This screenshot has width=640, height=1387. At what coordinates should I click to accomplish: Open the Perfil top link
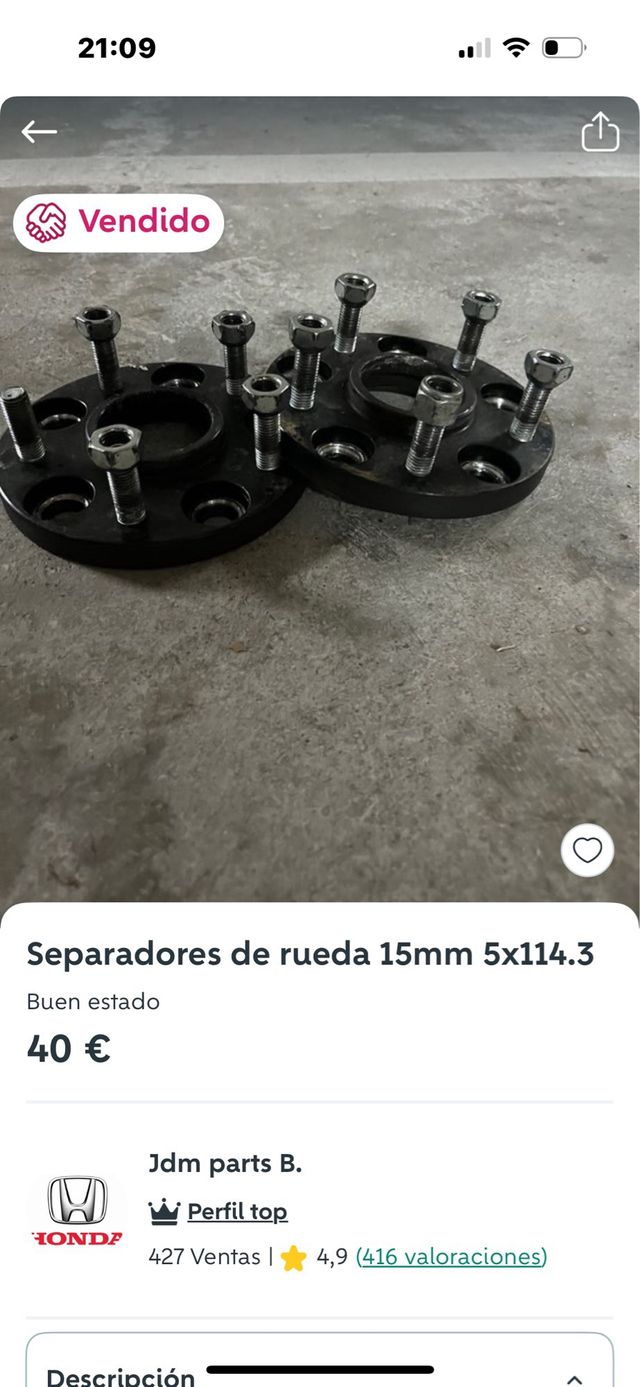click(237, 1212)
